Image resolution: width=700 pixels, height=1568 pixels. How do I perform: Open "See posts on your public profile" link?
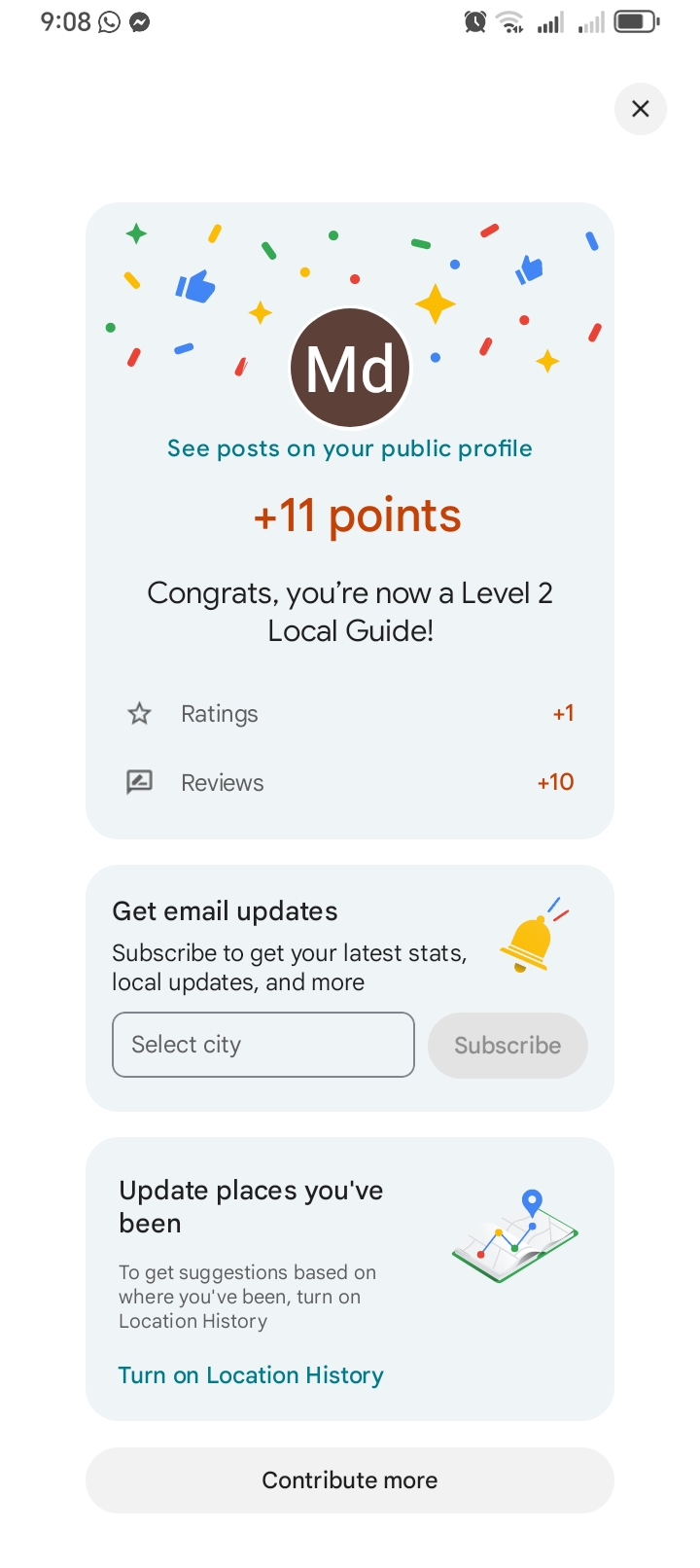pyautogui.click(x=350, y=448)
